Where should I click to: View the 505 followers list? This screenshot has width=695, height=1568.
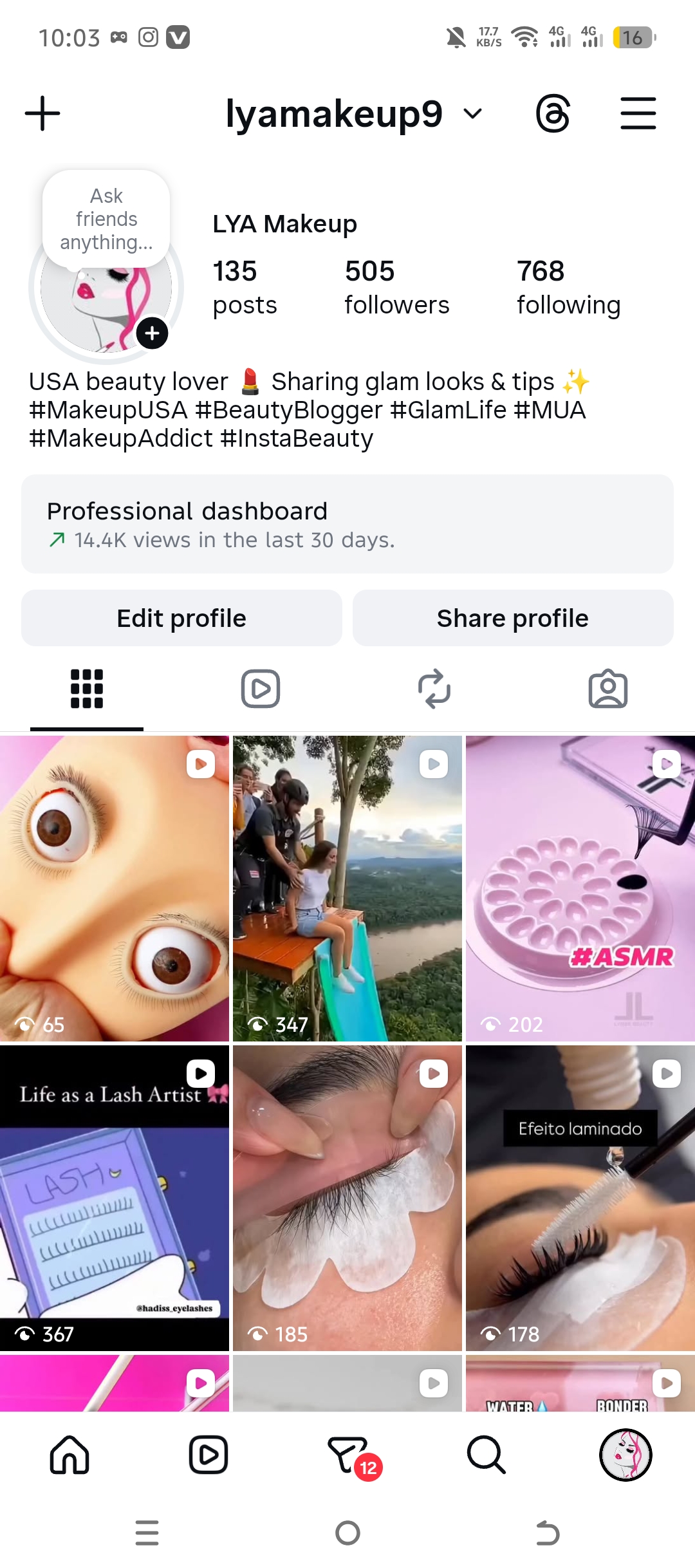pyautogui.click(x=396, y=287)
